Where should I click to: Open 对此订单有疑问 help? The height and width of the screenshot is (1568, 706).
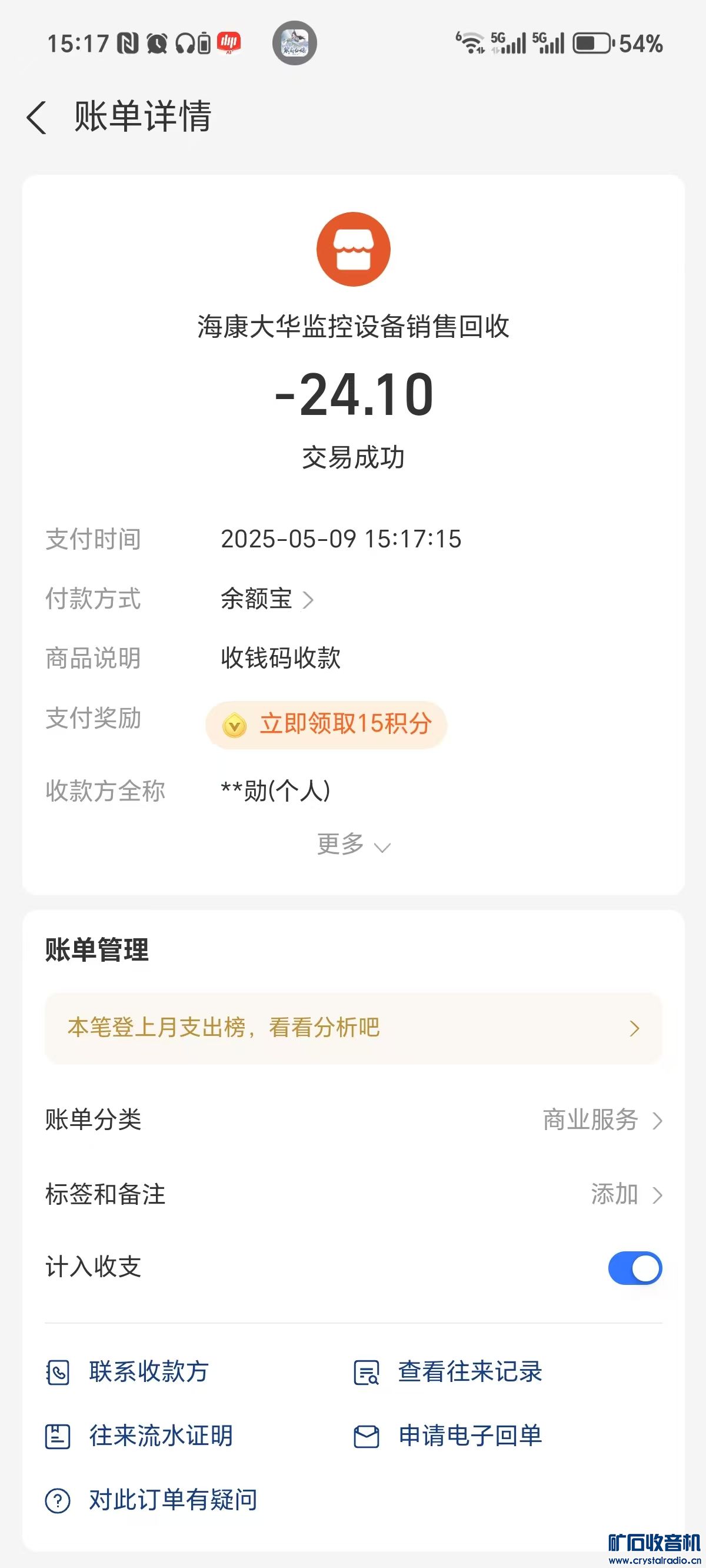point(152,1500)
